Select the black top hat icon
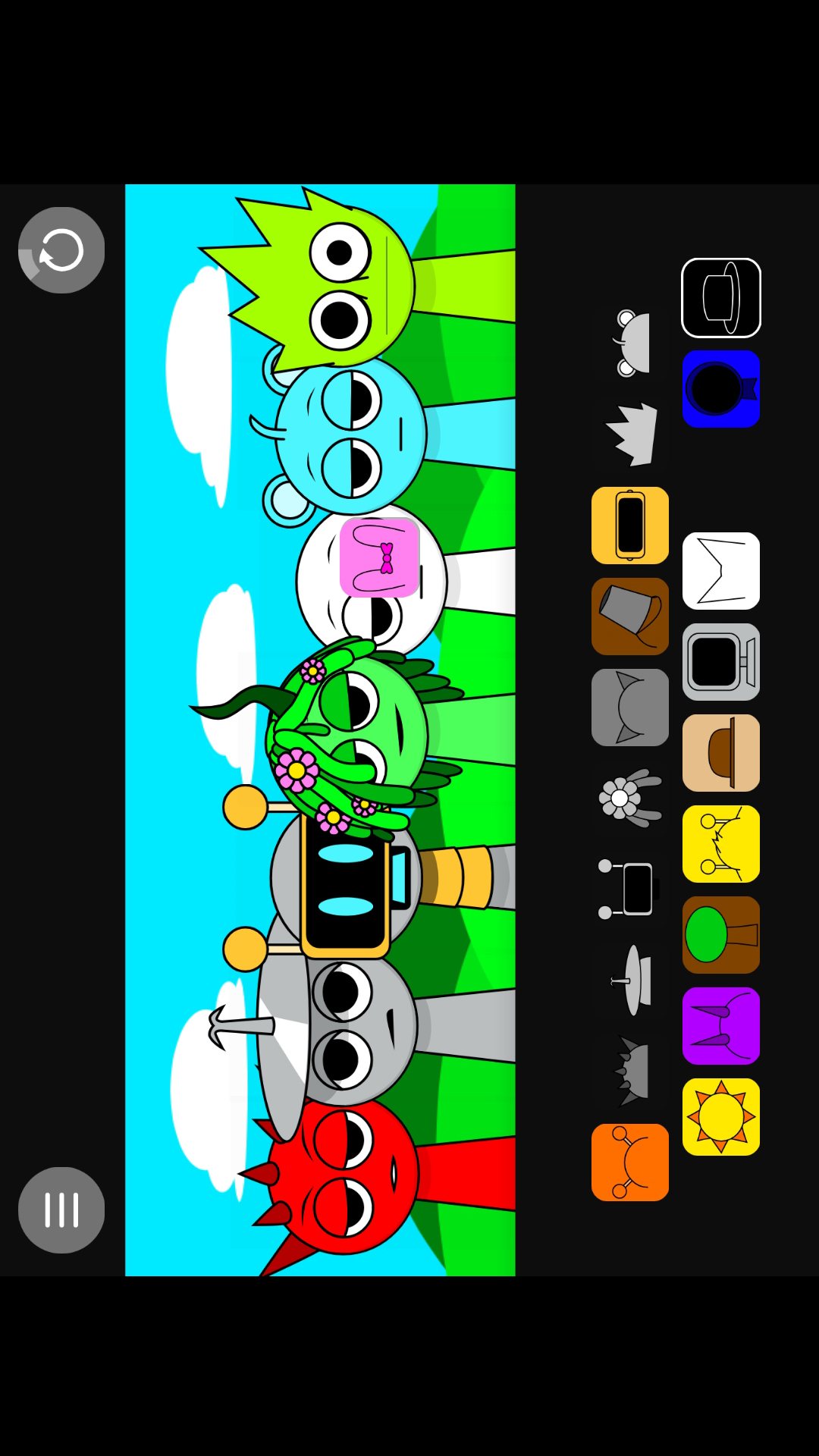This screenshot has width=819, height=1456. (721, 298)
